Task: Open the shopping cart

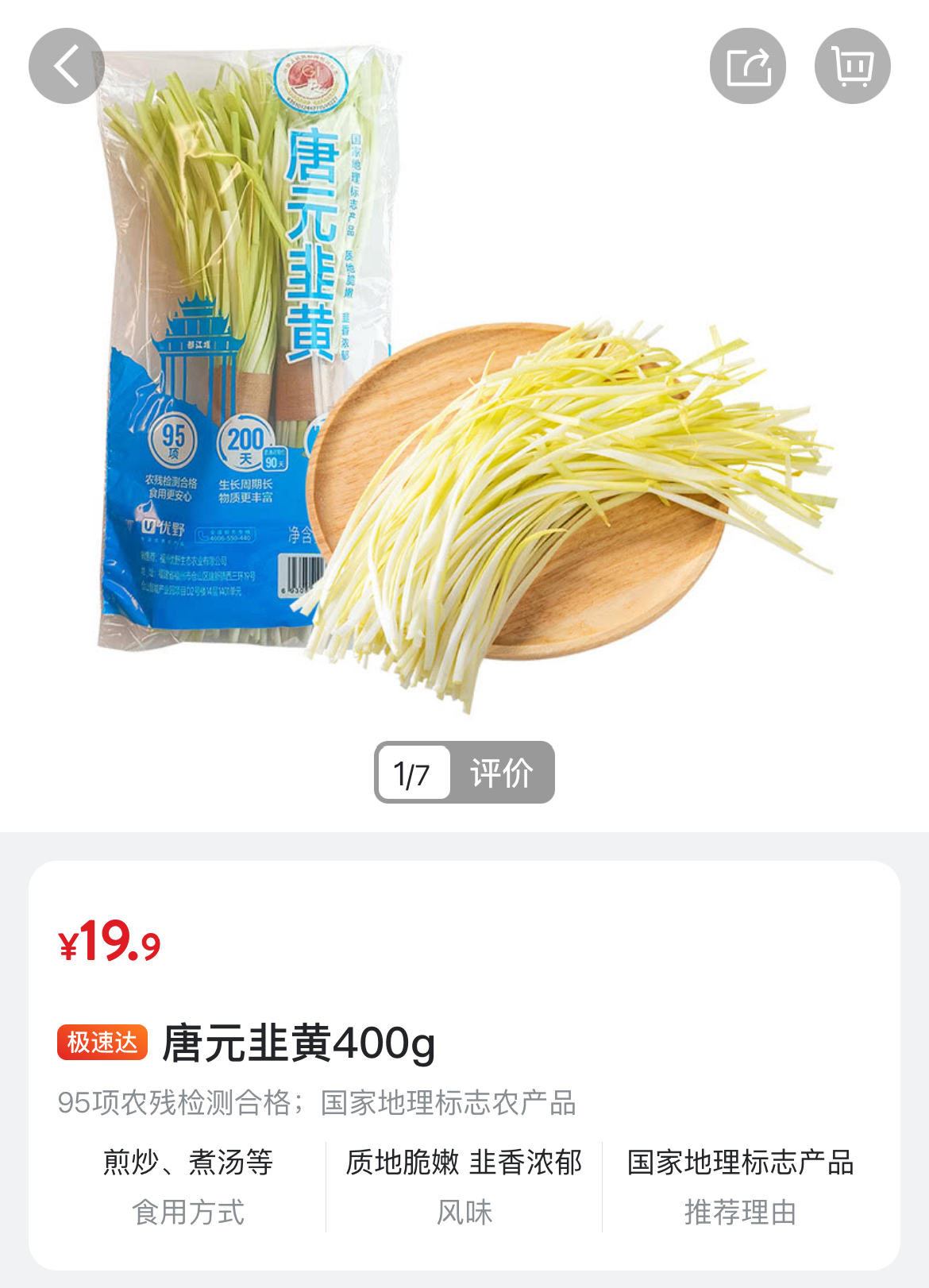Action: pyautogui.click(x=852, y=66)
